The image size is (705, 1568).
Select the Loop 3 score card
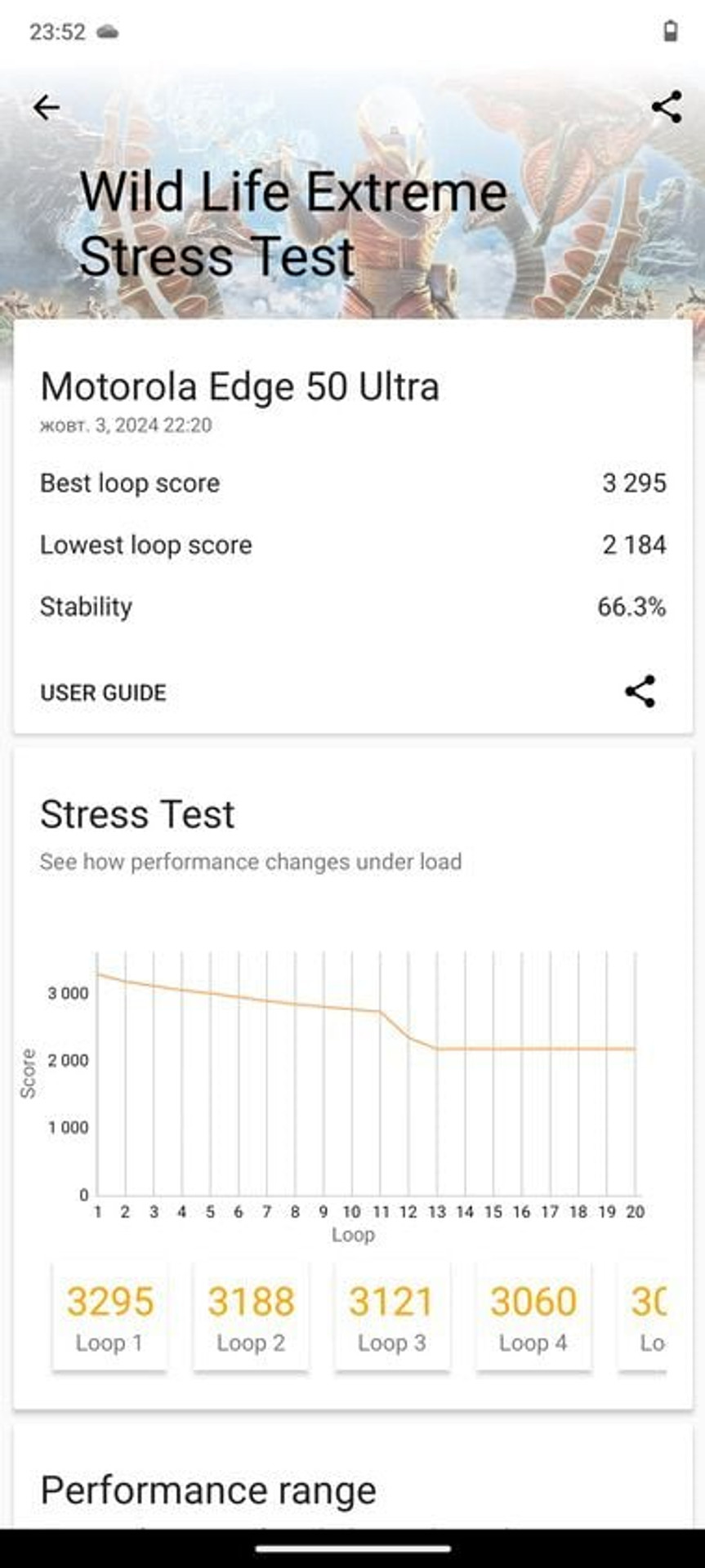[x=392, y=1316]
